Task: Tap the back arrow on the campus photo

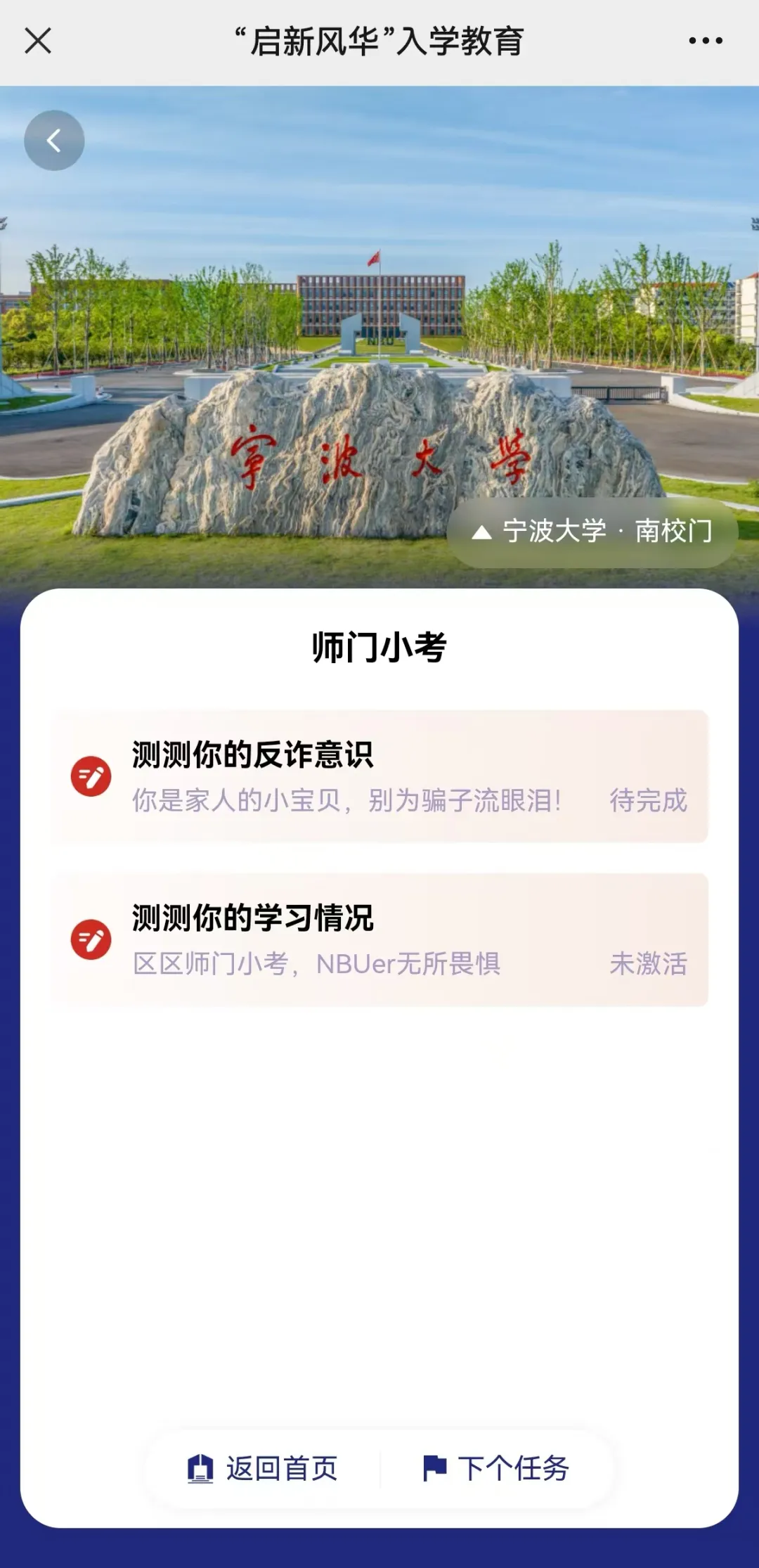Action: [x=55, y=140]
